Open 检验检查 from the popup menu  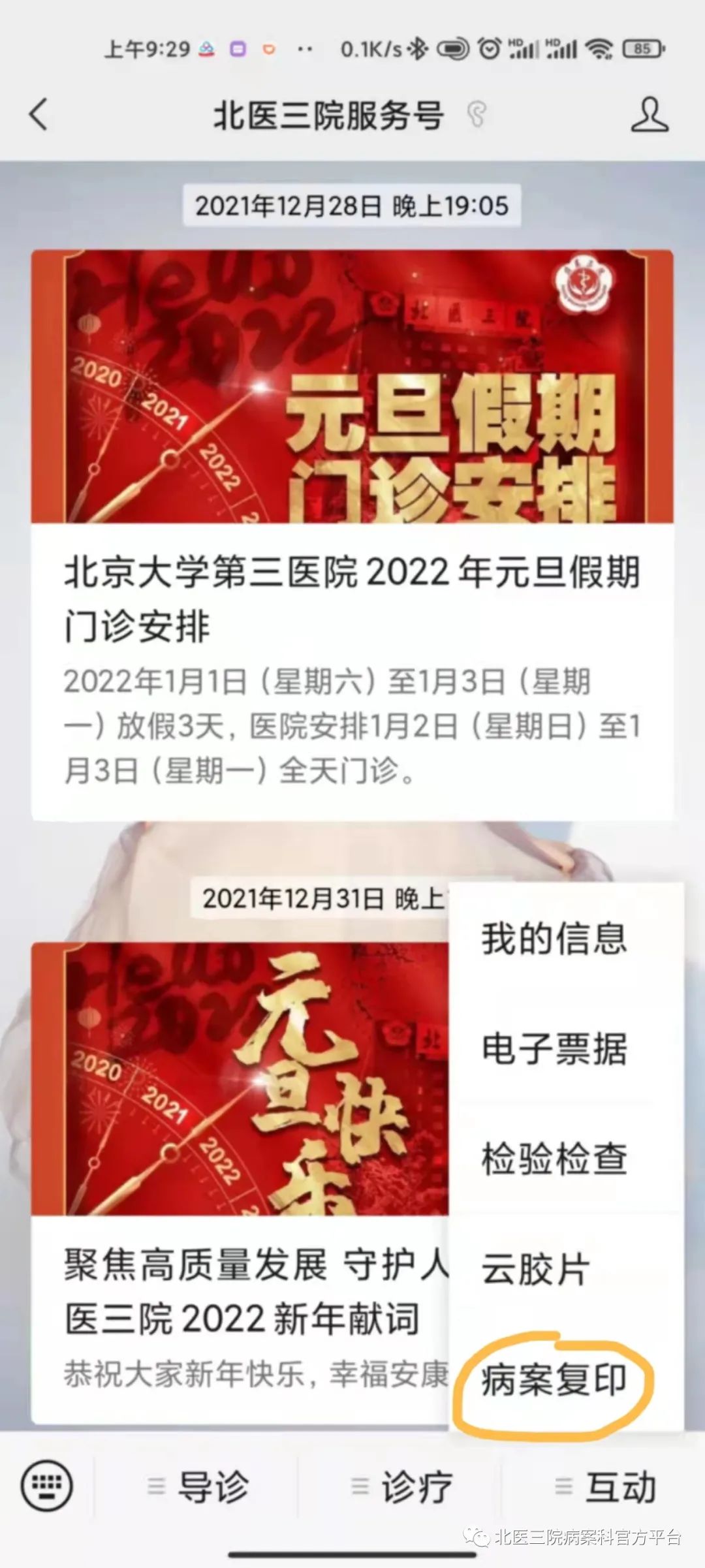click(x=555, y=1159)
